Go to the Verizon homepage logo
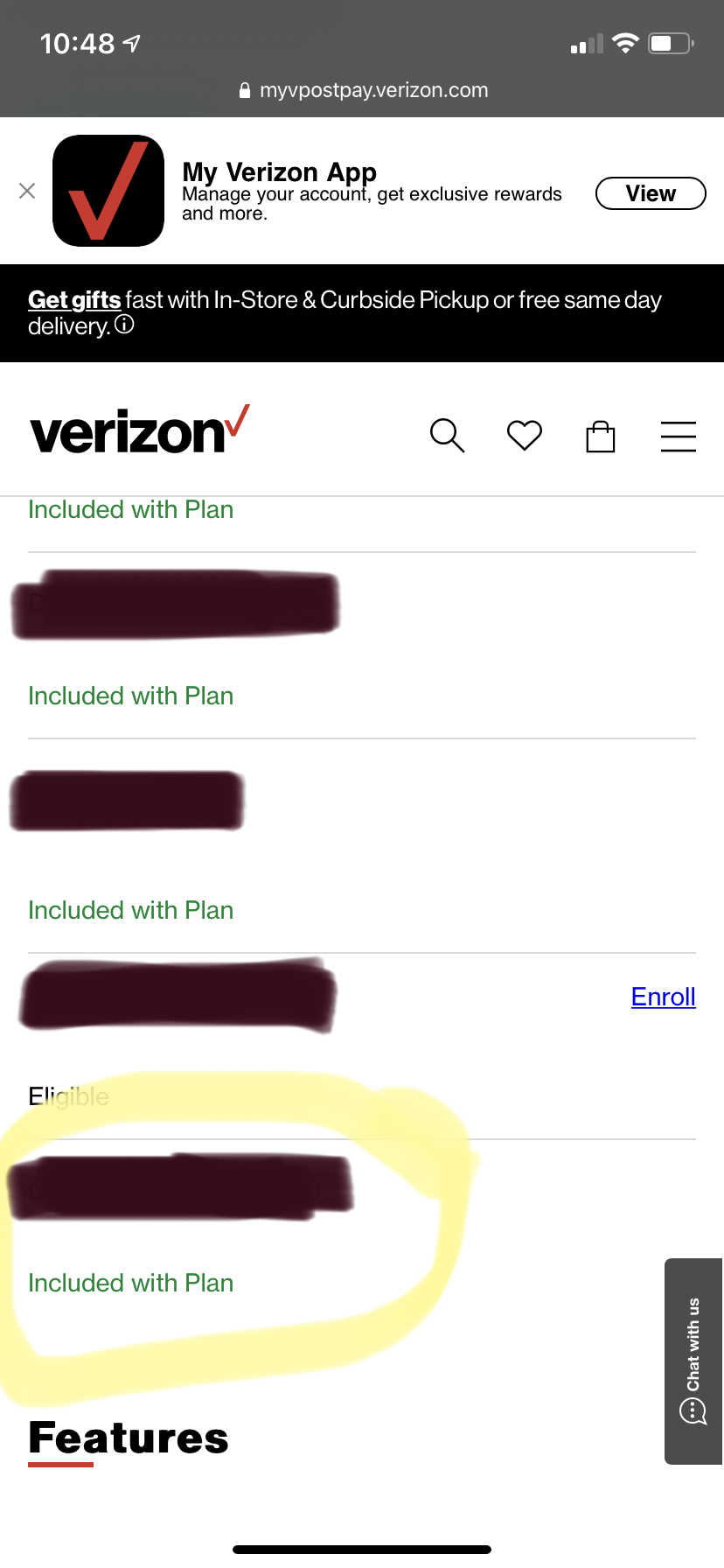 click(x=140, y=431)
